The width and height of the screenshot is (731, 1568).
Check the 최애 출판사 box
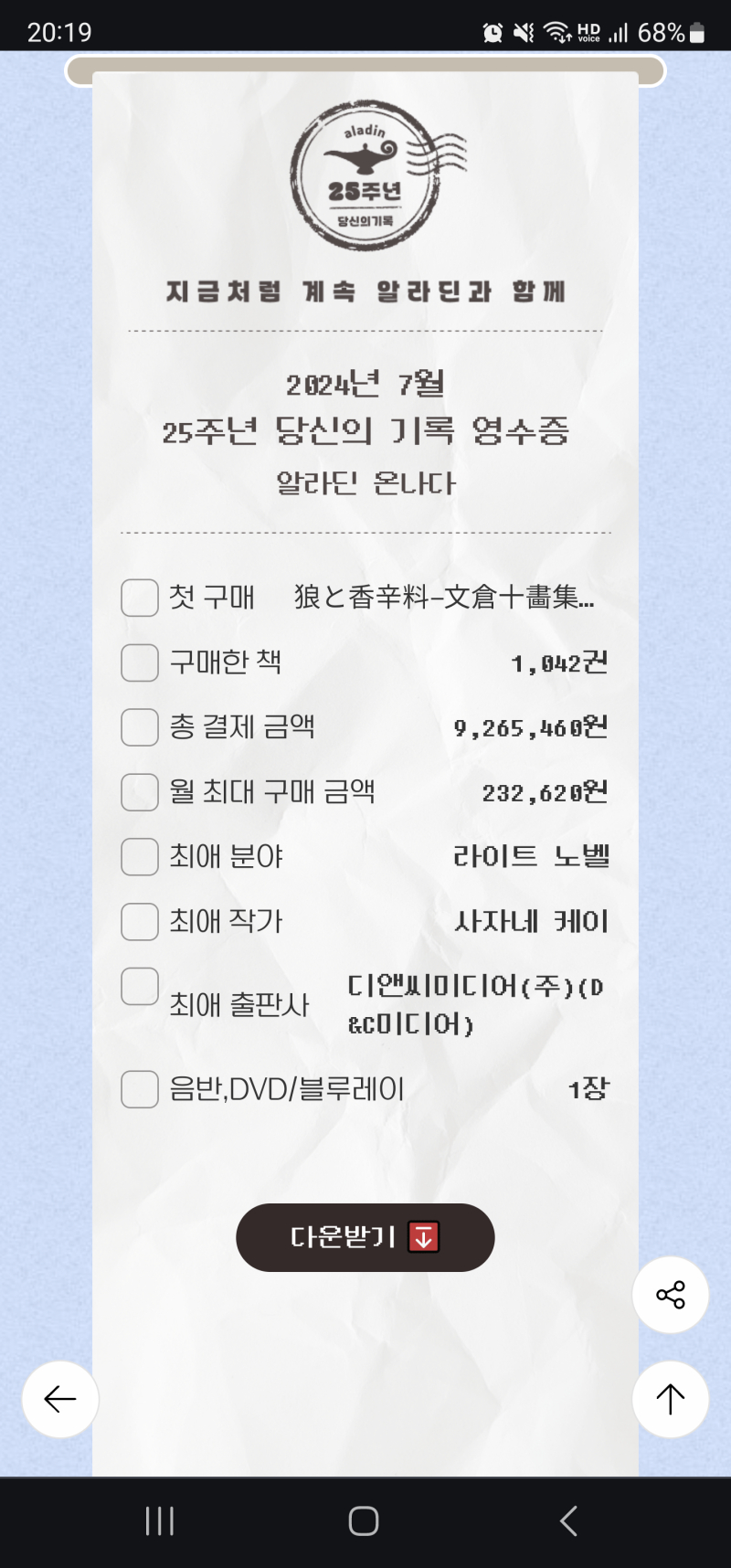140,987
